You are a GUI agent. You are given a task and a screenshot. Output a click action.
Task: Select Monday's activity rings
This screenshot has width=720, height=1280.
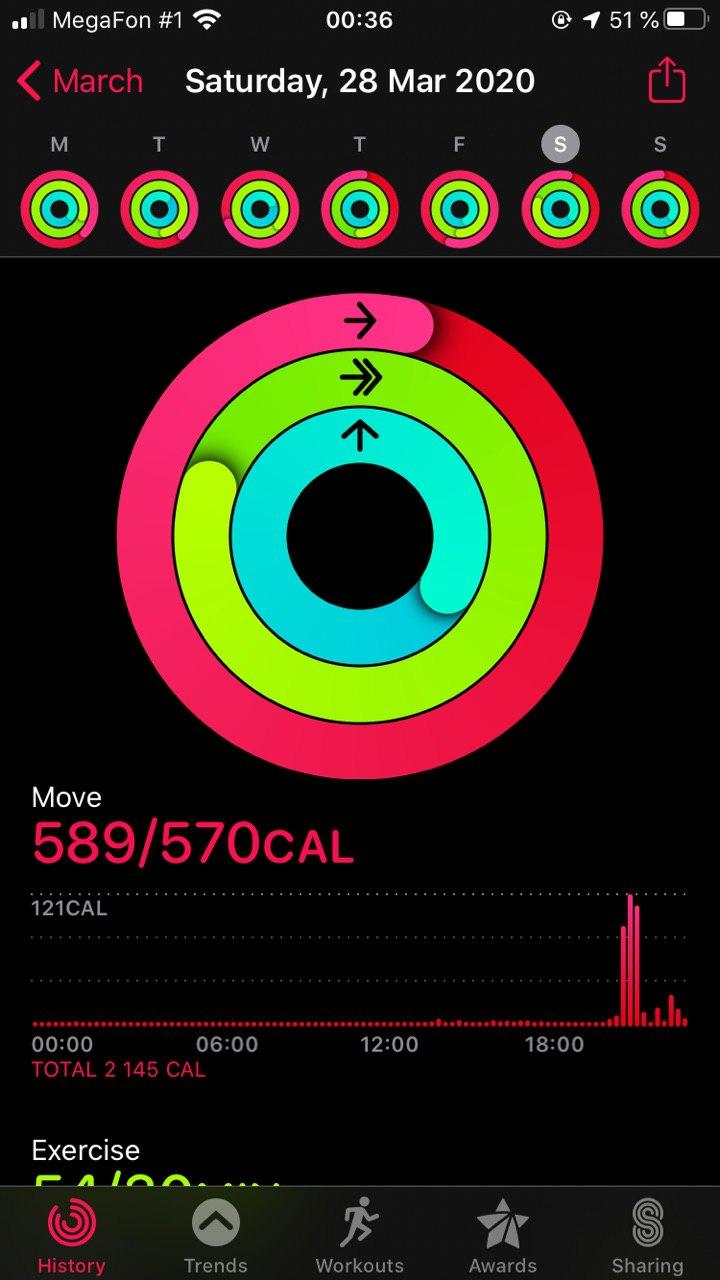click(60, 210)
